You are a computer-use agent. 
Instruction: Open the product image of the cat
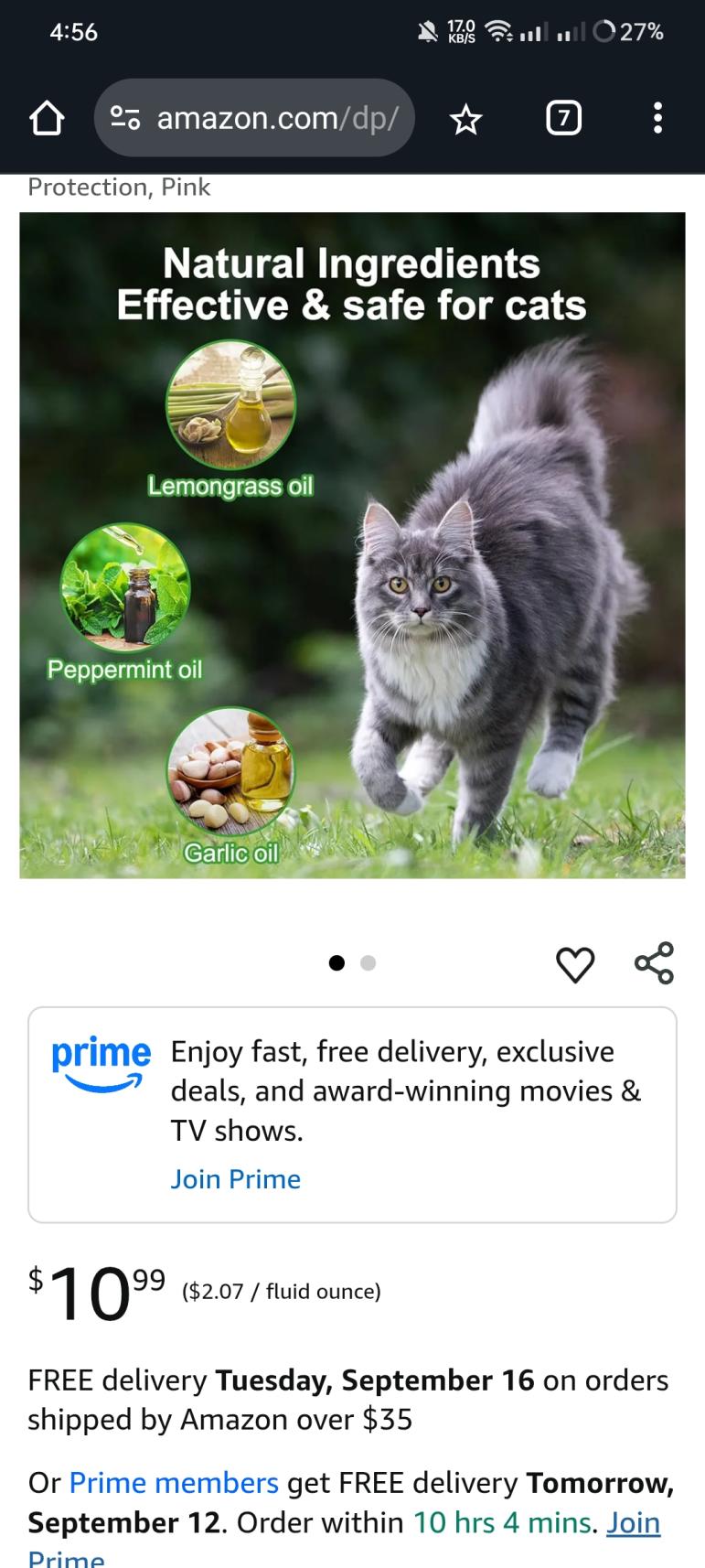tap(352, 545)
